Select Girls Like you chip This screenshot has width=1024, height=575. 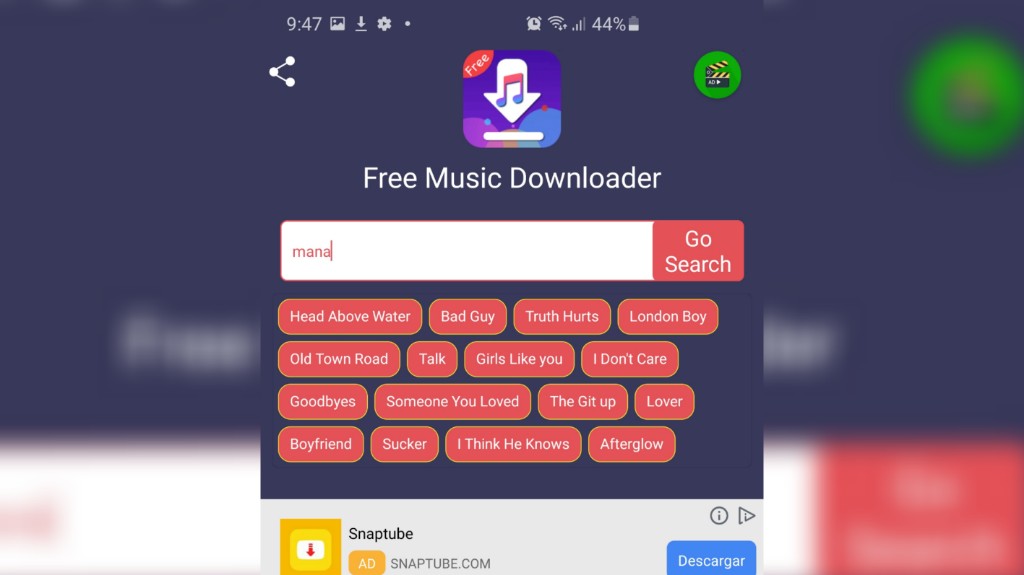click(519, 359)
